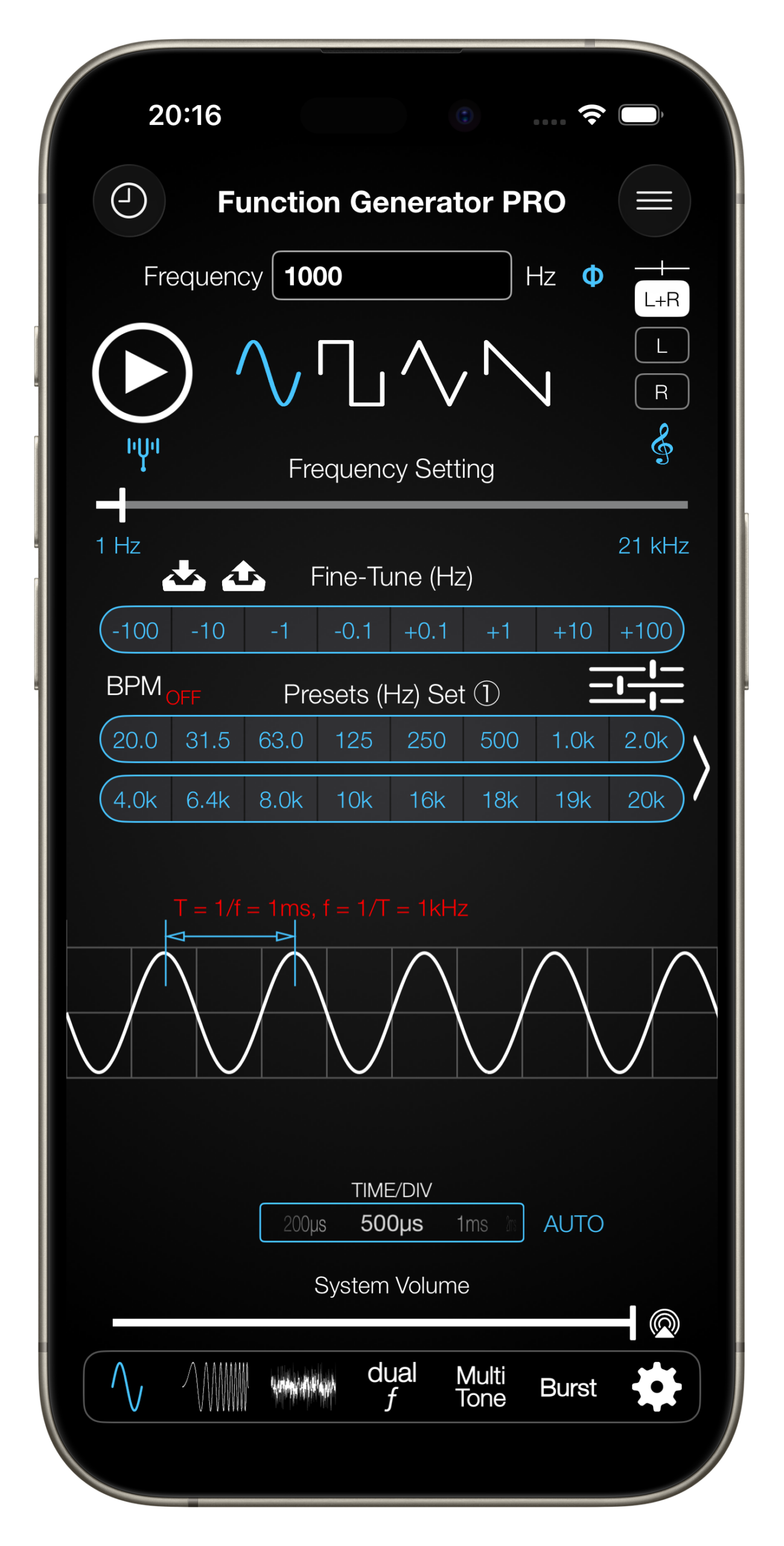Select the square waveform
Screen dimensions: 784x1546
pyautogui.click(x=351, y=373)
